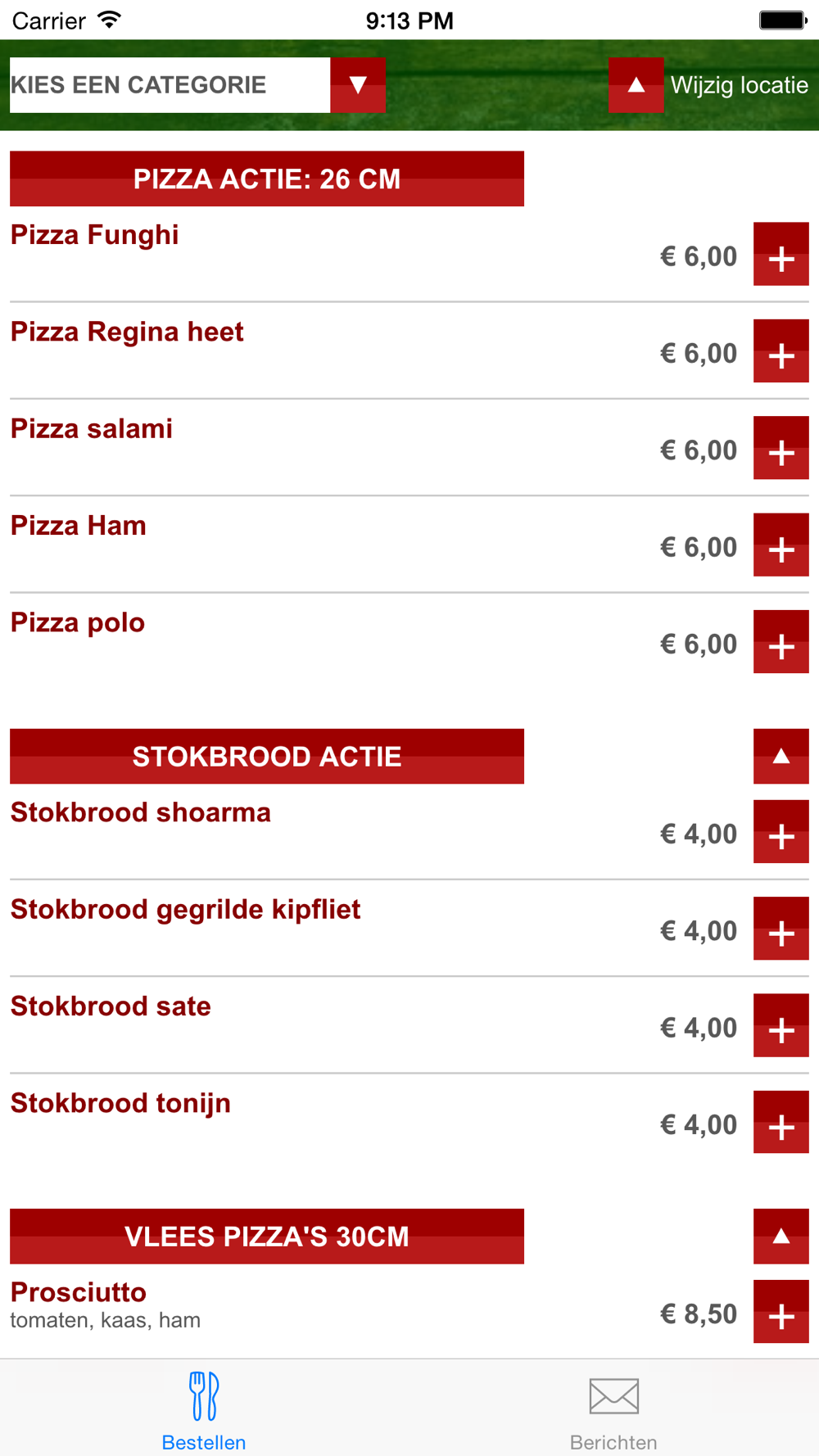Add Stokbrood gegrilde kipfliet to the order

[x=781, y=929]
